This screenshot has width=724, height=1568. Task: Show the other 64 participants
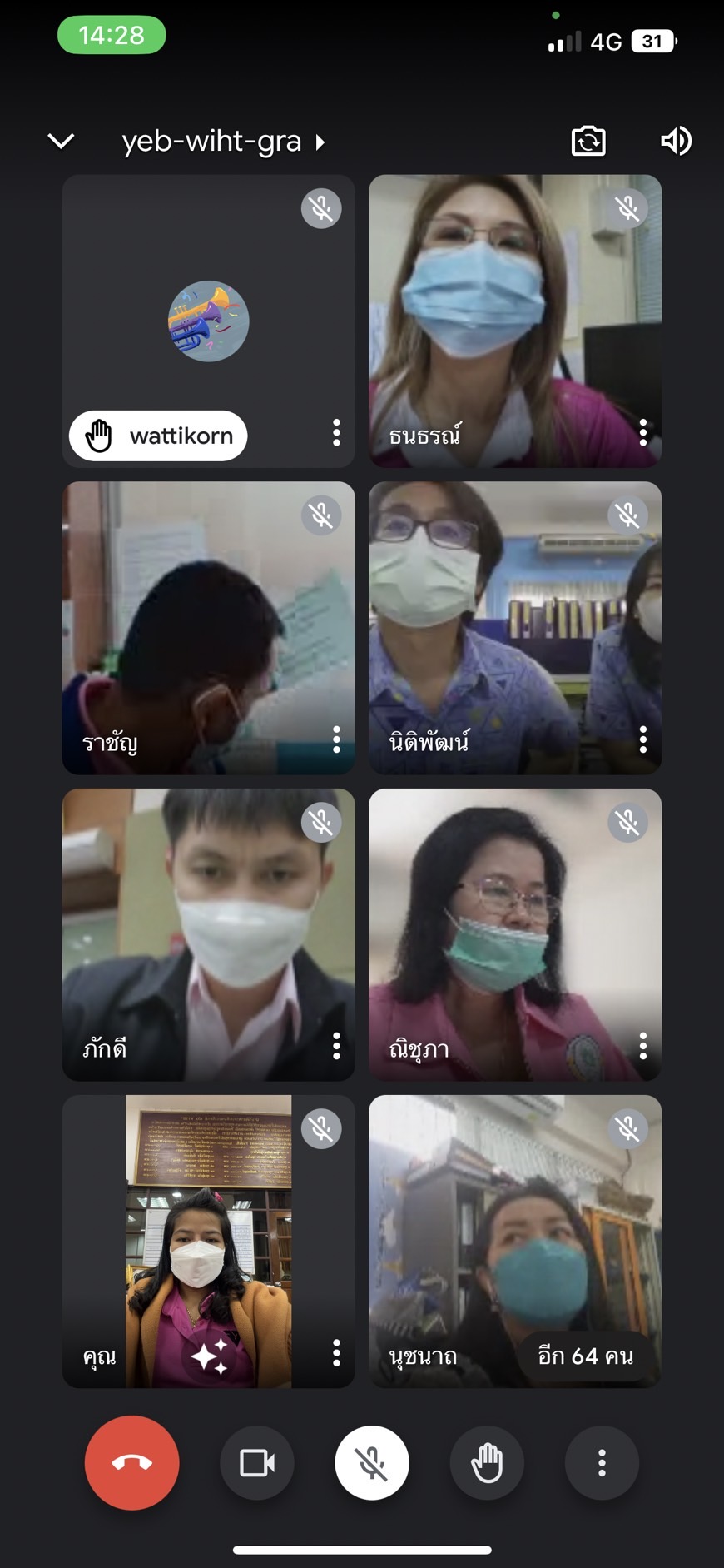click(585, 1356)
